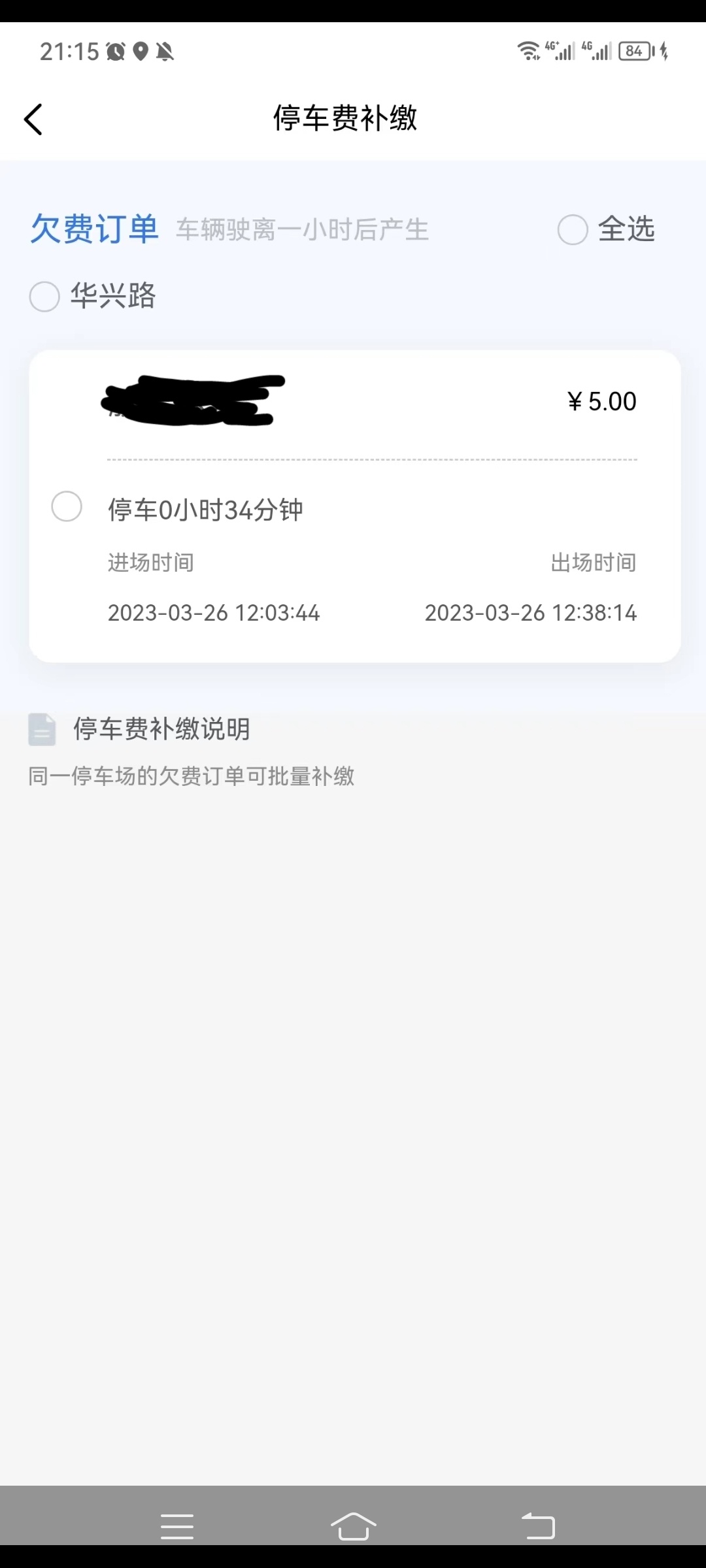Screen dimensions: 706x1568
Task: Go back from the 停车费补缴 page
Action: pos(33,120)
